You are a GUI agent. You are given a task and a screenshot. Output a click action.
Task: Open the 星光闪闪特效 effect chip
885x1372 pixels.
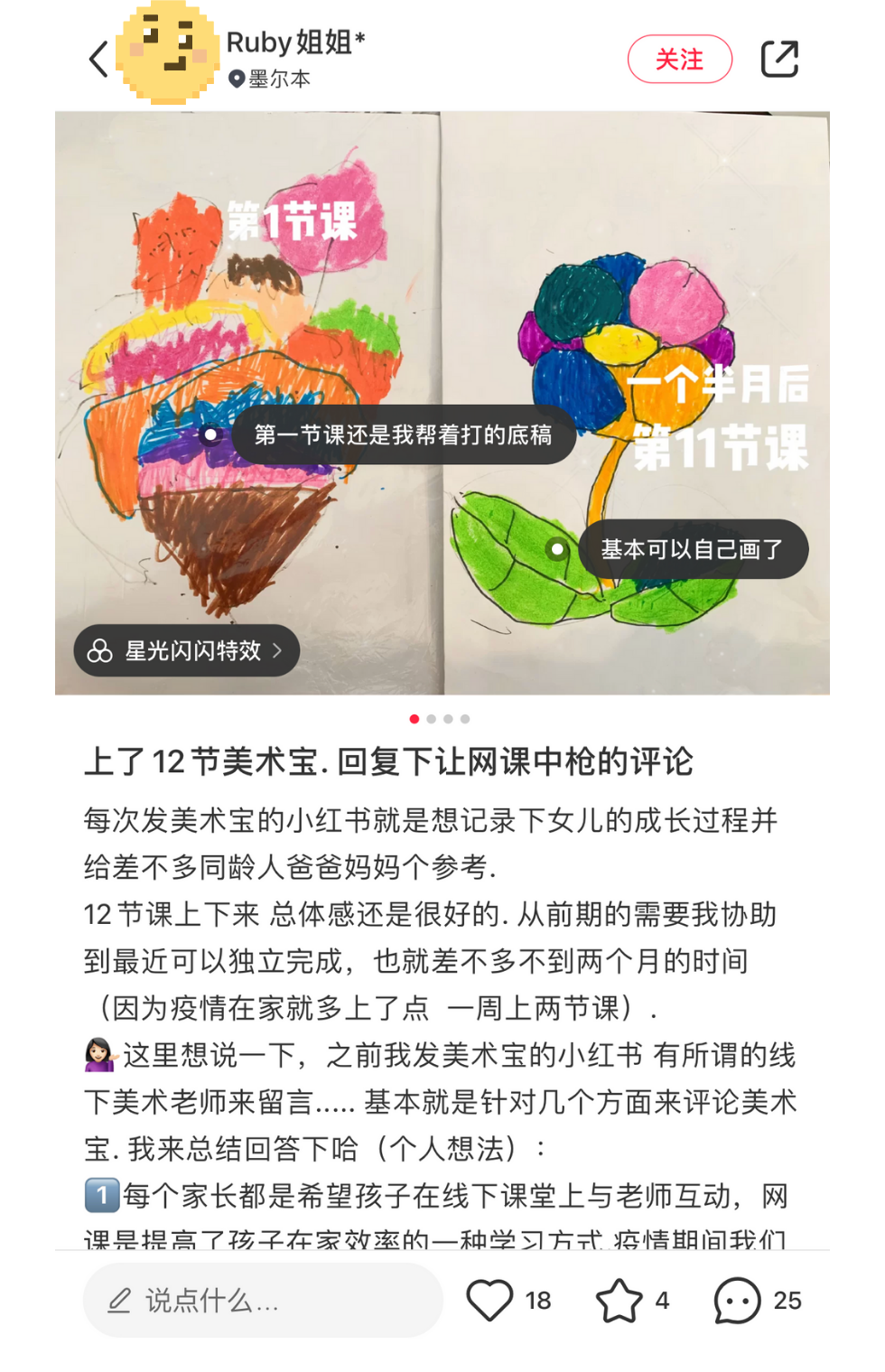(x=186, y=650)
